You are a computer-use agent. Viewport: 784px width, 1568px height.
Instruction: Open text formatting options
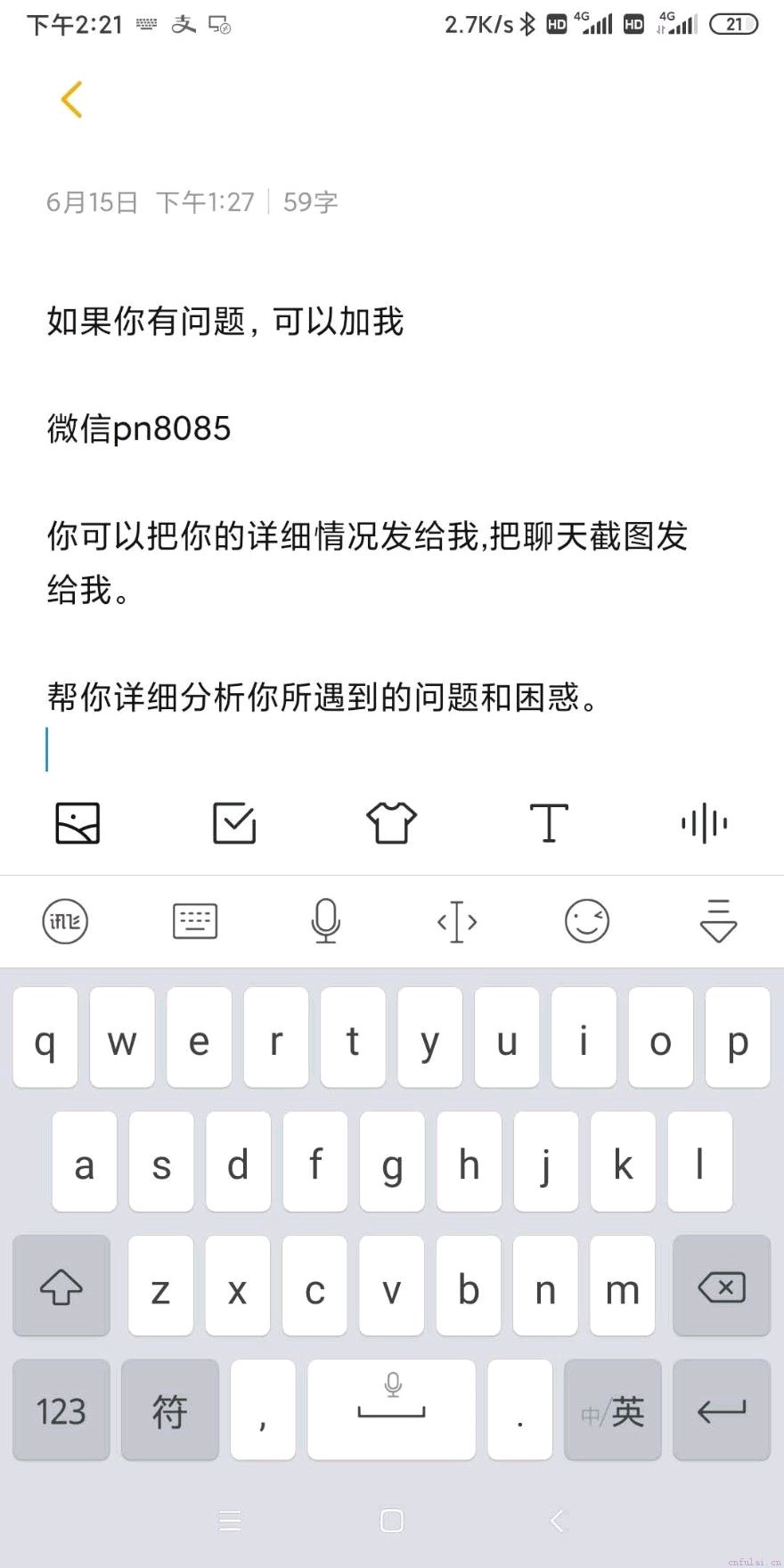click(x=549, y=822)
